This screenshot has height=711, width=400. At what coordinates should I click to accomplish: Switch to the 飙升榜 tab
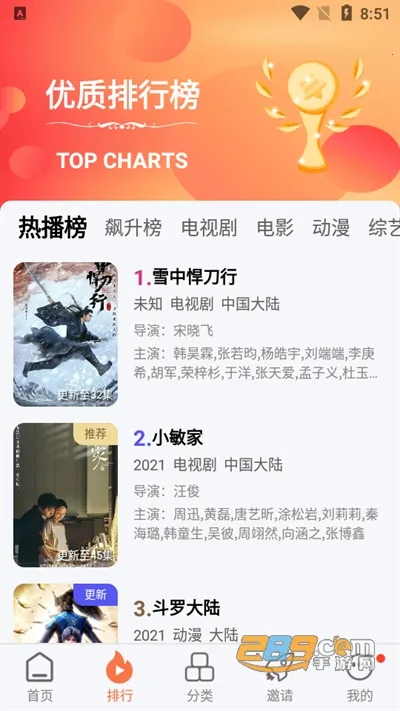pyautogui.click(x=133, y=228)
